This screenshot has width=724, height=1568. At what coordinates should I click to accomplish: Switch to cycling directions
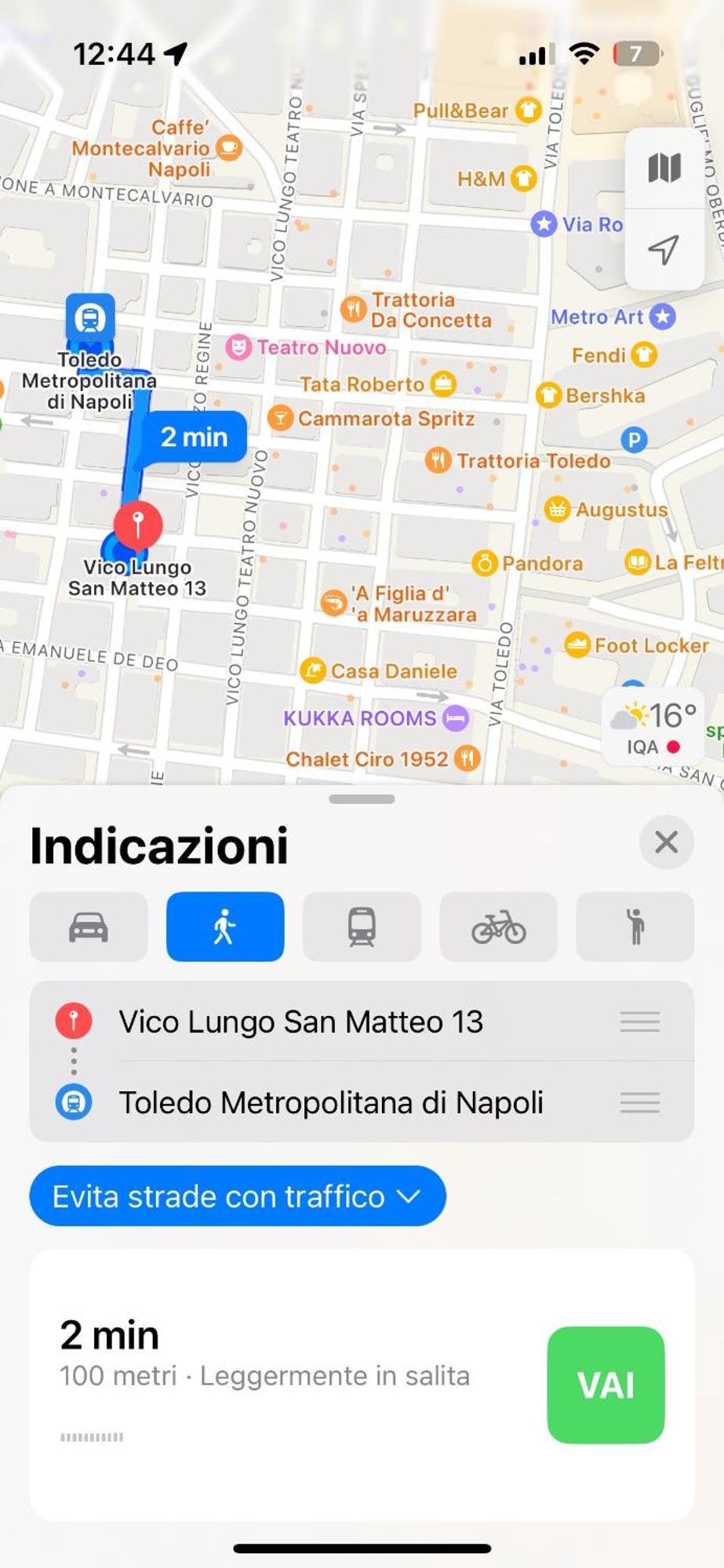point(498,927)
